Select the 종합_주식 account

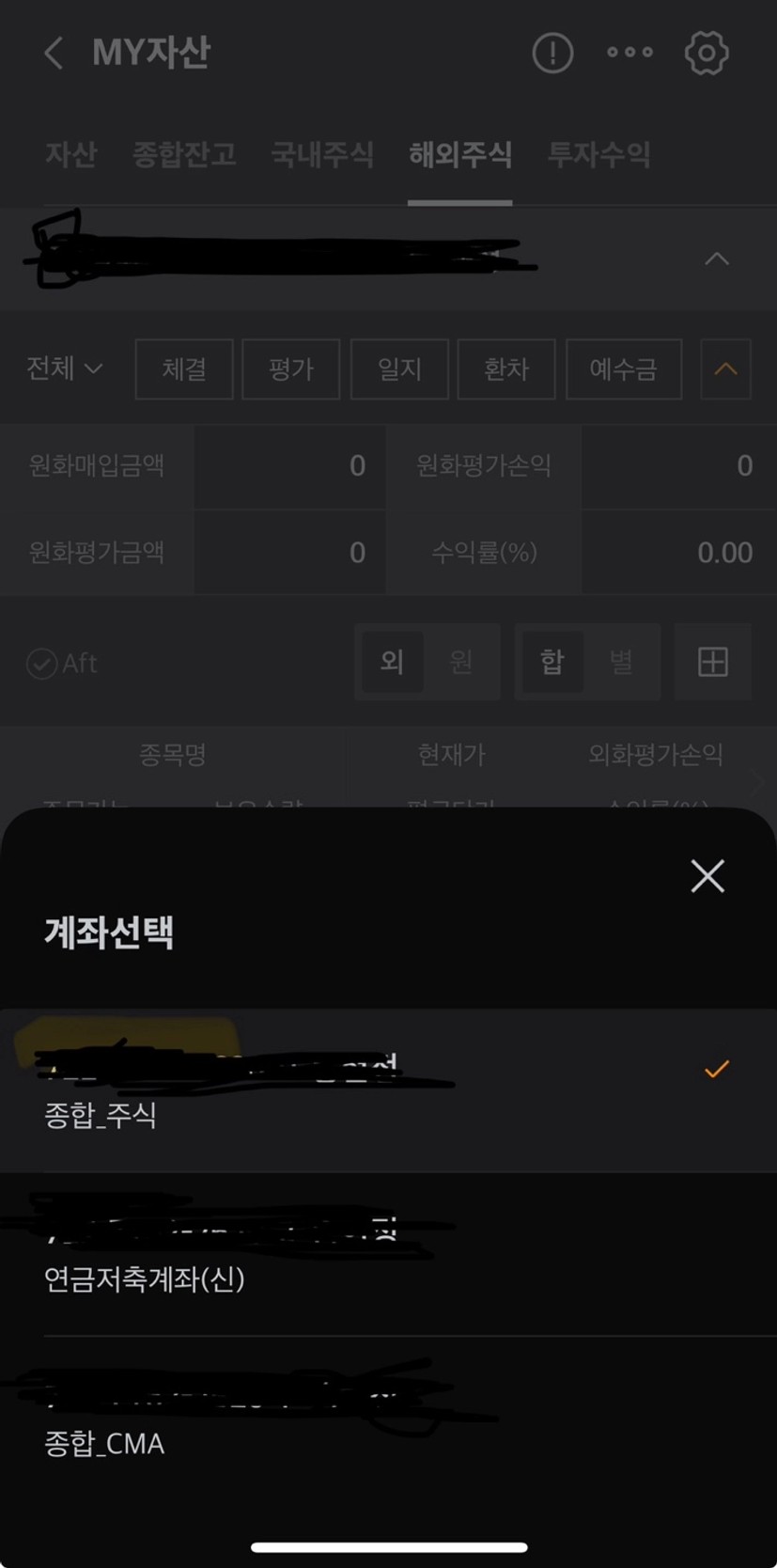(388, 1090)
